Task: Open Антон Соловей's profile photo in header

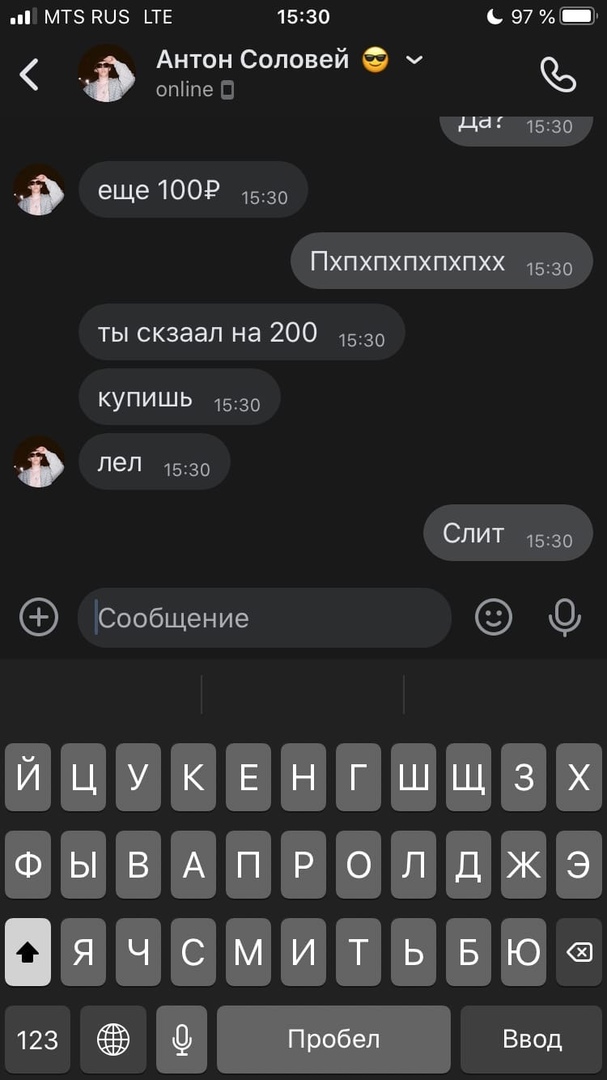Action: coord(107,74)
